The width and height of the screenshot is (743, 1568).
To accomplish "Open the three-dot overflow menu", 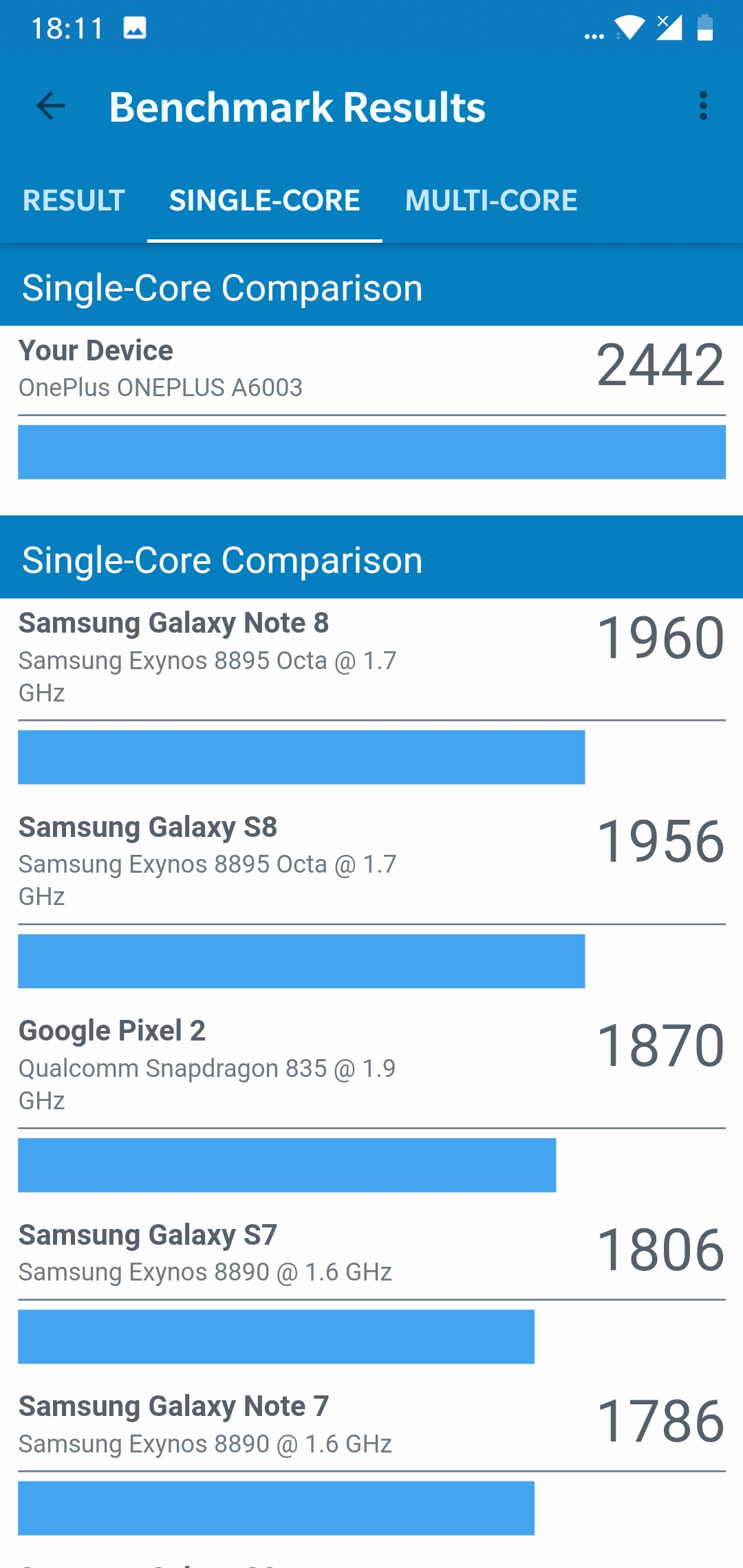I will 702,107.
